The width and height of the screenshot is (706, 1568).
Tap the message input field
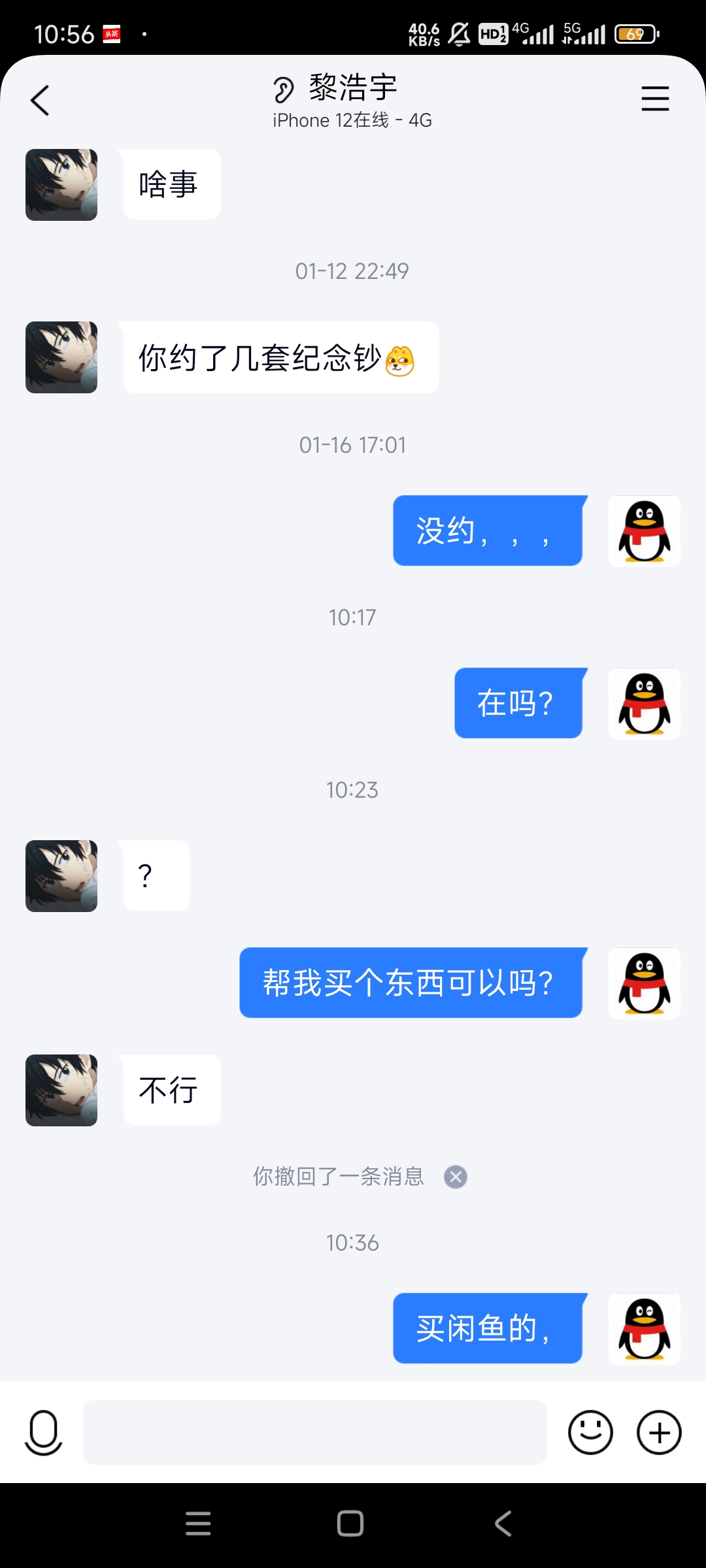(x=314, y=1432)
